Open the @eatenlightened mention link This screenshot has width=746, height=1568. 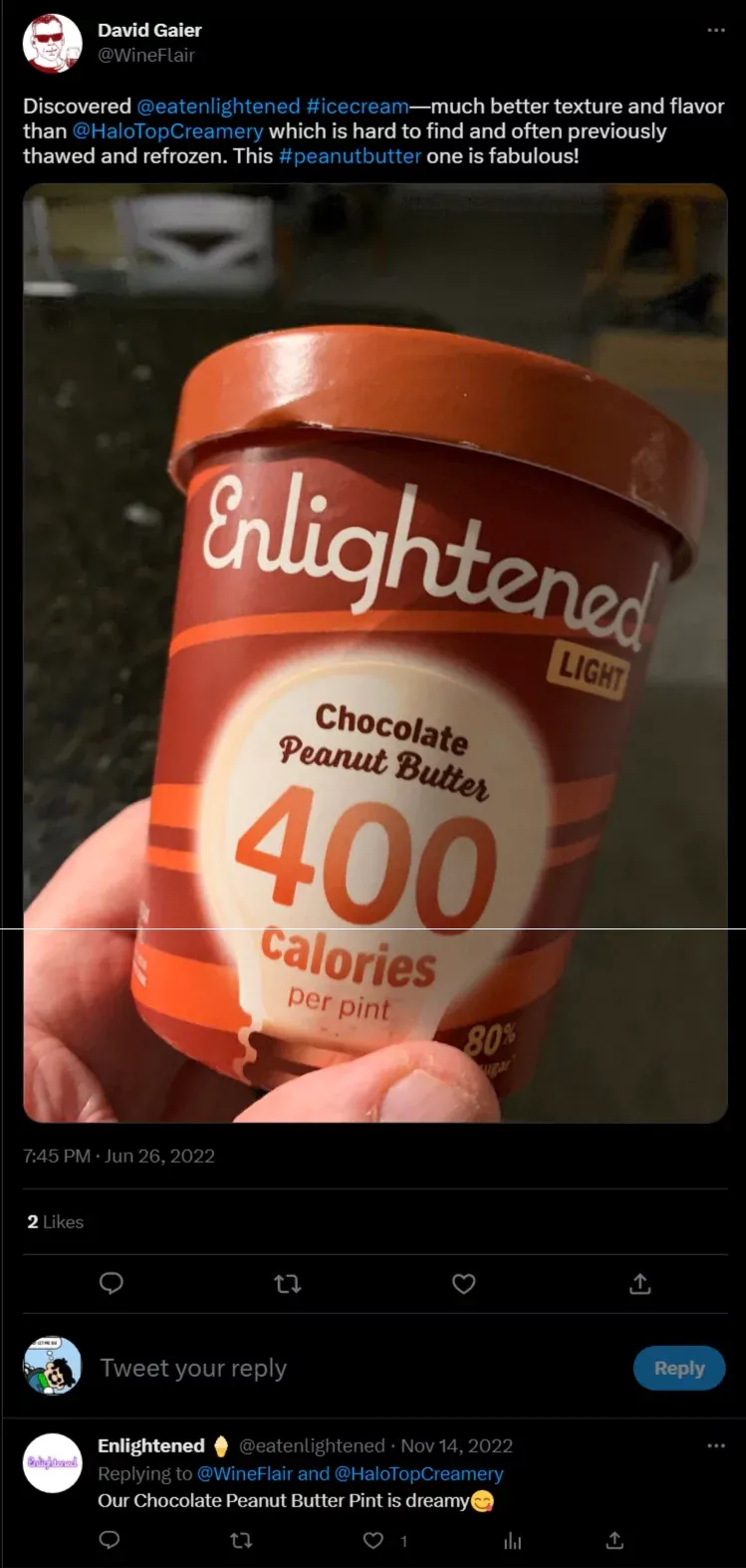click(218, 107)
